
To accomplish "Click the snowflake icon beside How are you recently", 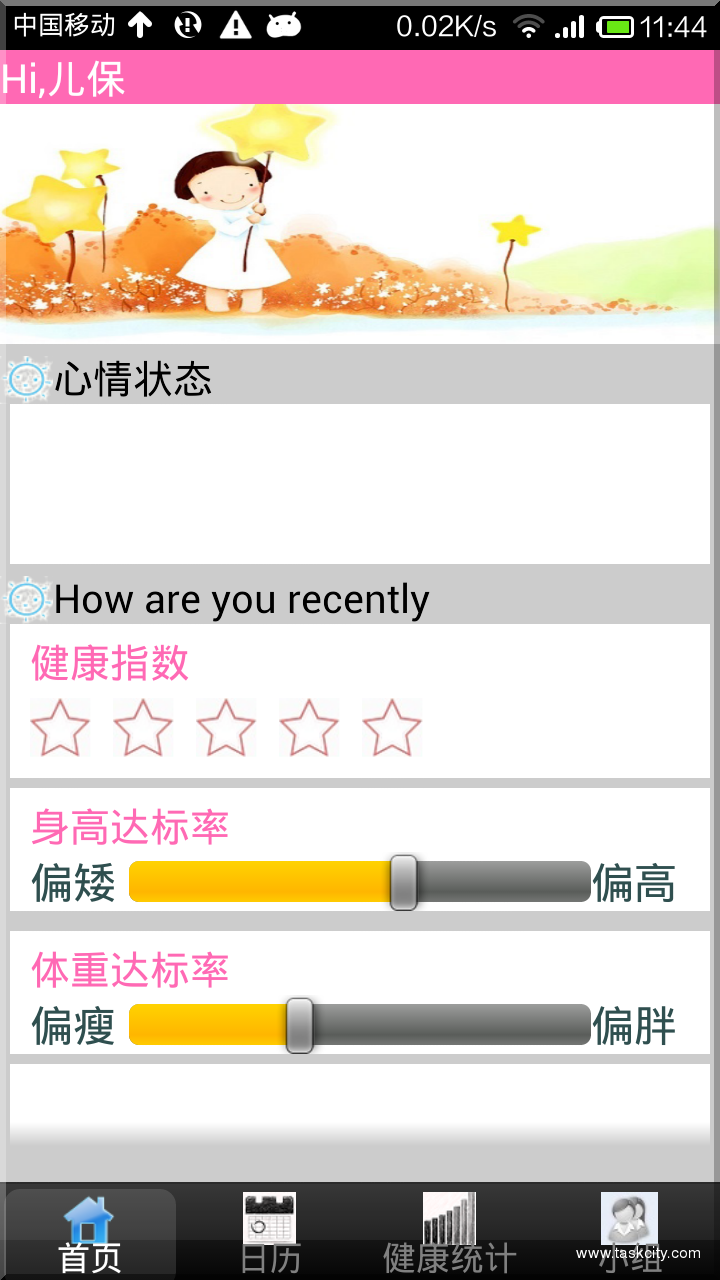I will tap(27, 598).
